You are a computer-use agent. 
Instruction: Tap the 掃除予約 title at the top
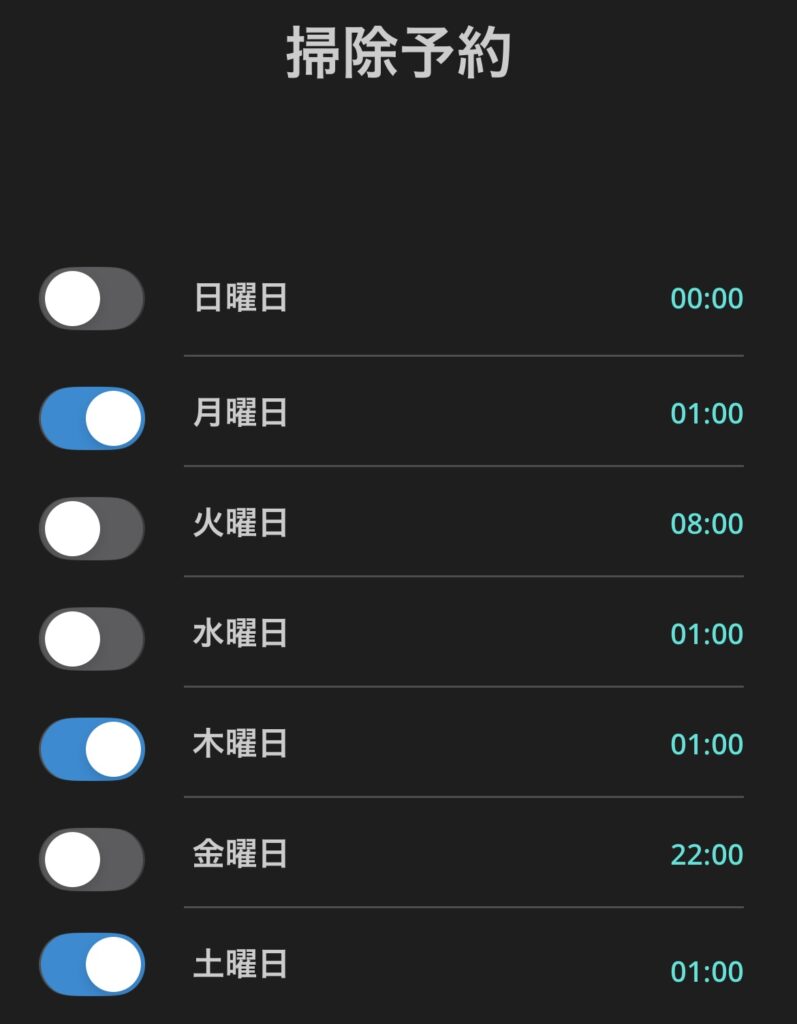pos(398,53)
